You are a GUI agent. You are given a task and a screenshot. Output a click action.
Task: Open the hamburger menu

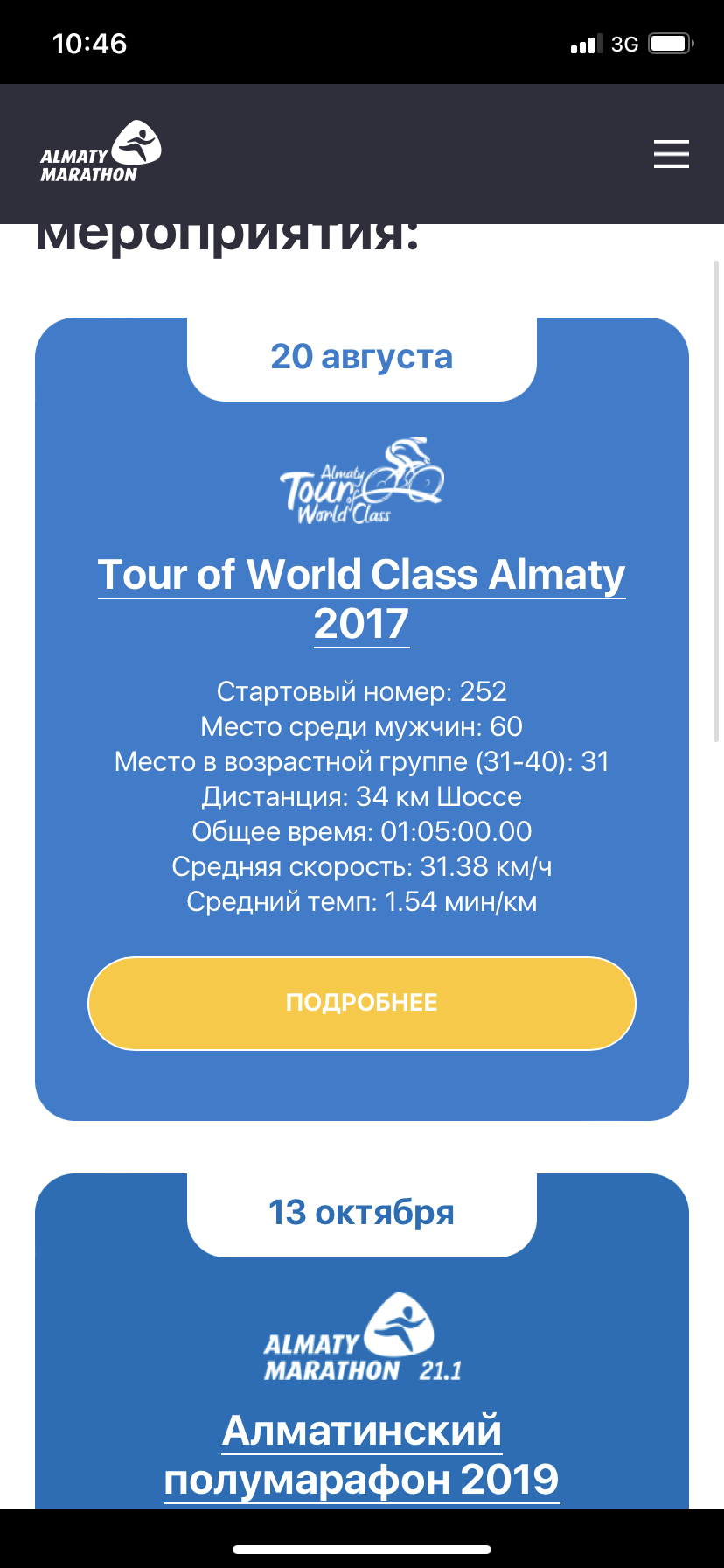pyautogui.click(x=671, y=154)
